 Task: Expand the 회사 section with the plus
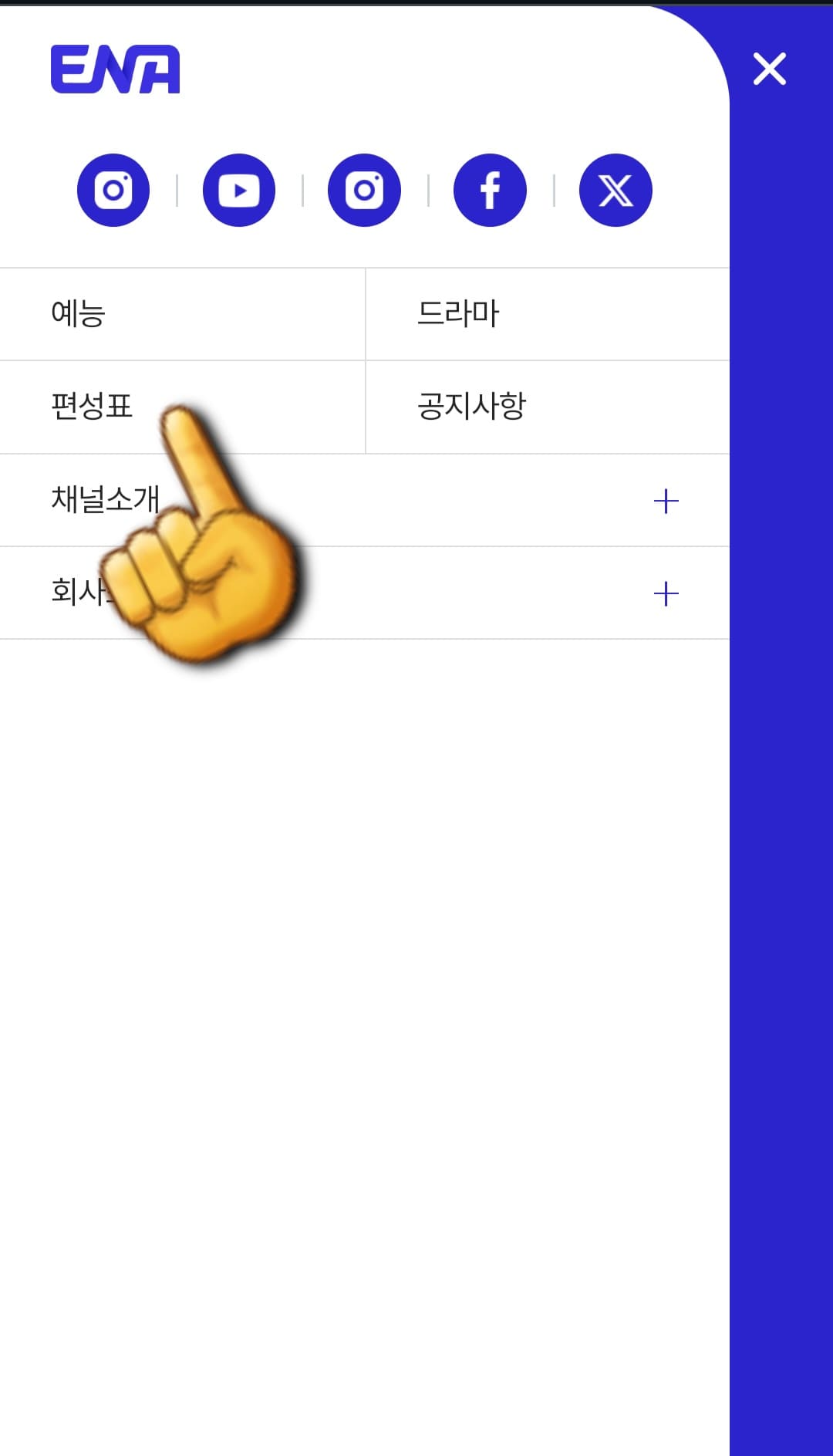click(665, 593)
